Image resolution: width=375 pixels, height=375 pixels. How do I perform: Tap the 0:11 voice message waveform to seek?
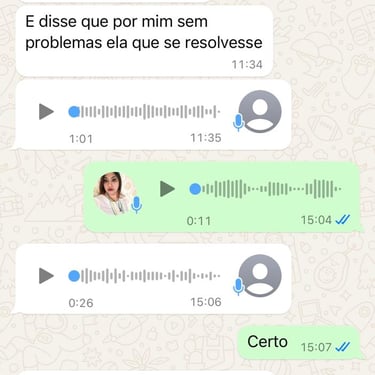[x=265, y=189]
